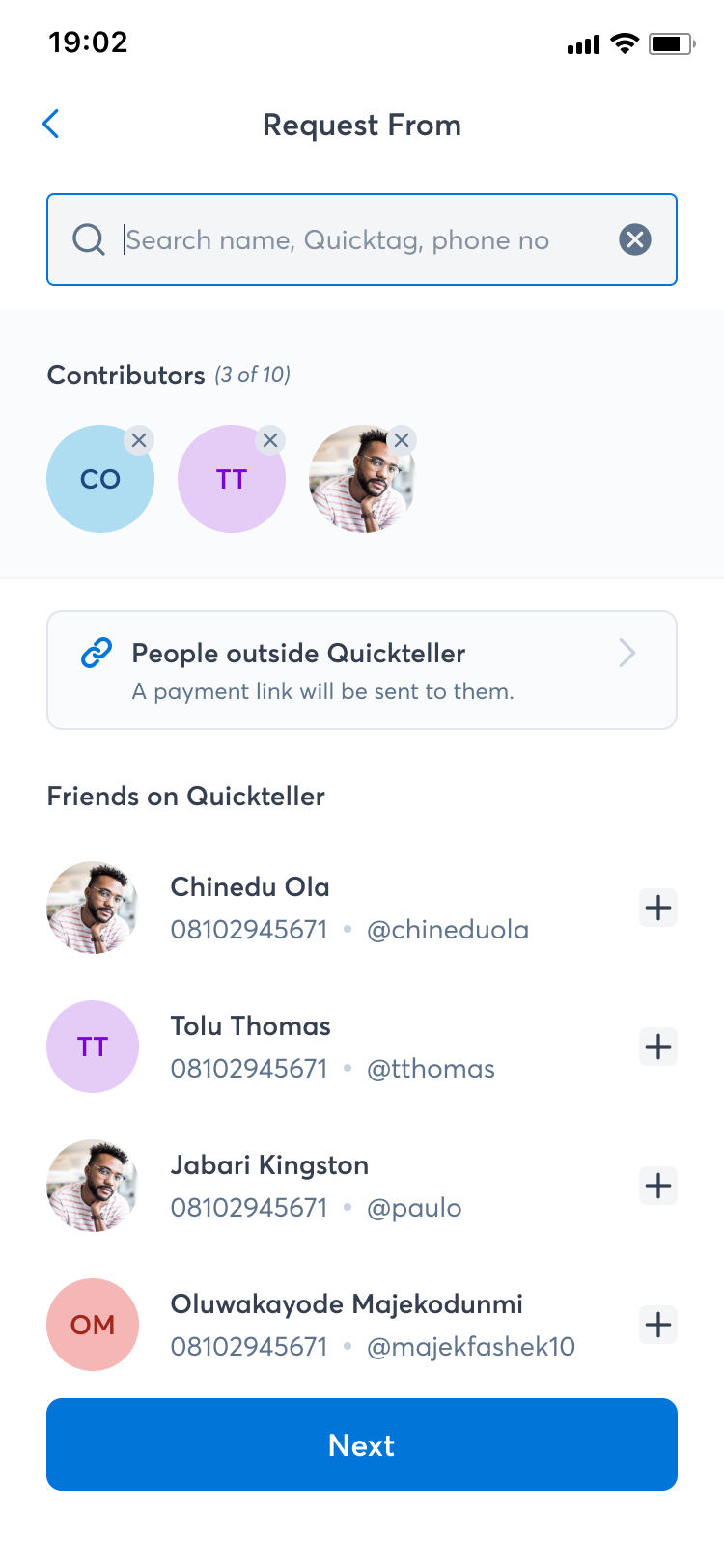This screenshot has width=724, height=1568.
Task: Select Tolu Thomas's TT avatar
Action: coord(93,1047)
